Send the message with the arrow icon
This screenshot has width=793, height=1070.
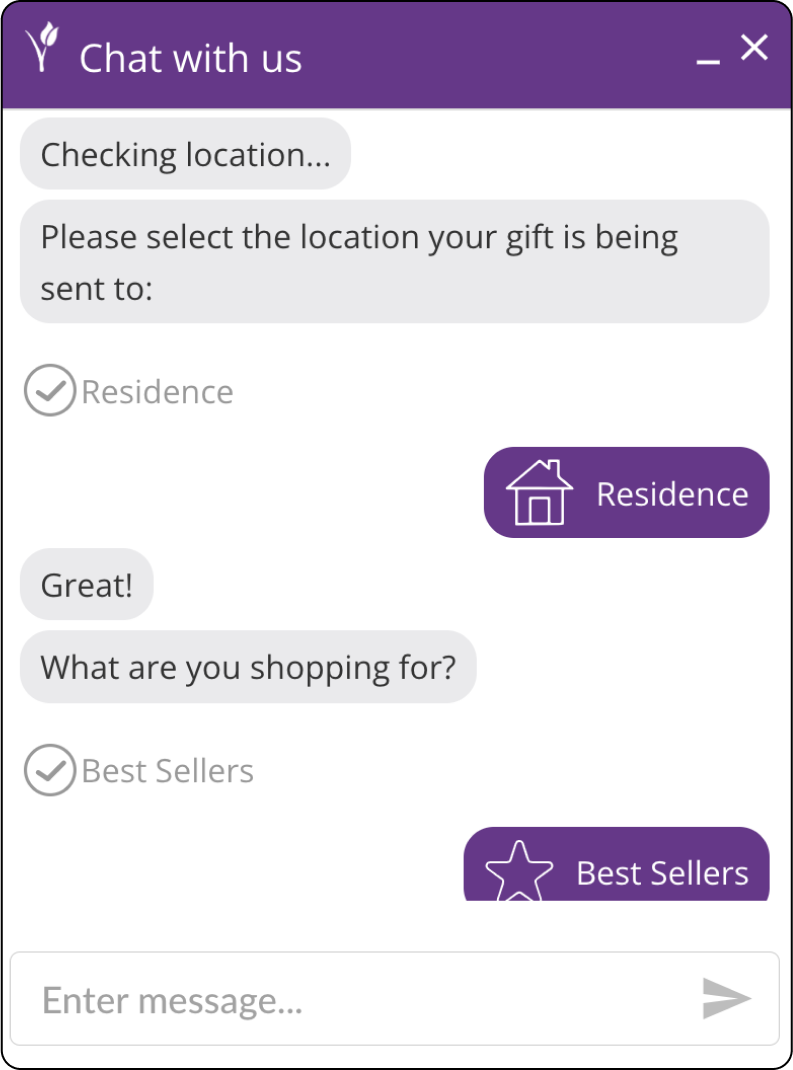pos(726,998)
